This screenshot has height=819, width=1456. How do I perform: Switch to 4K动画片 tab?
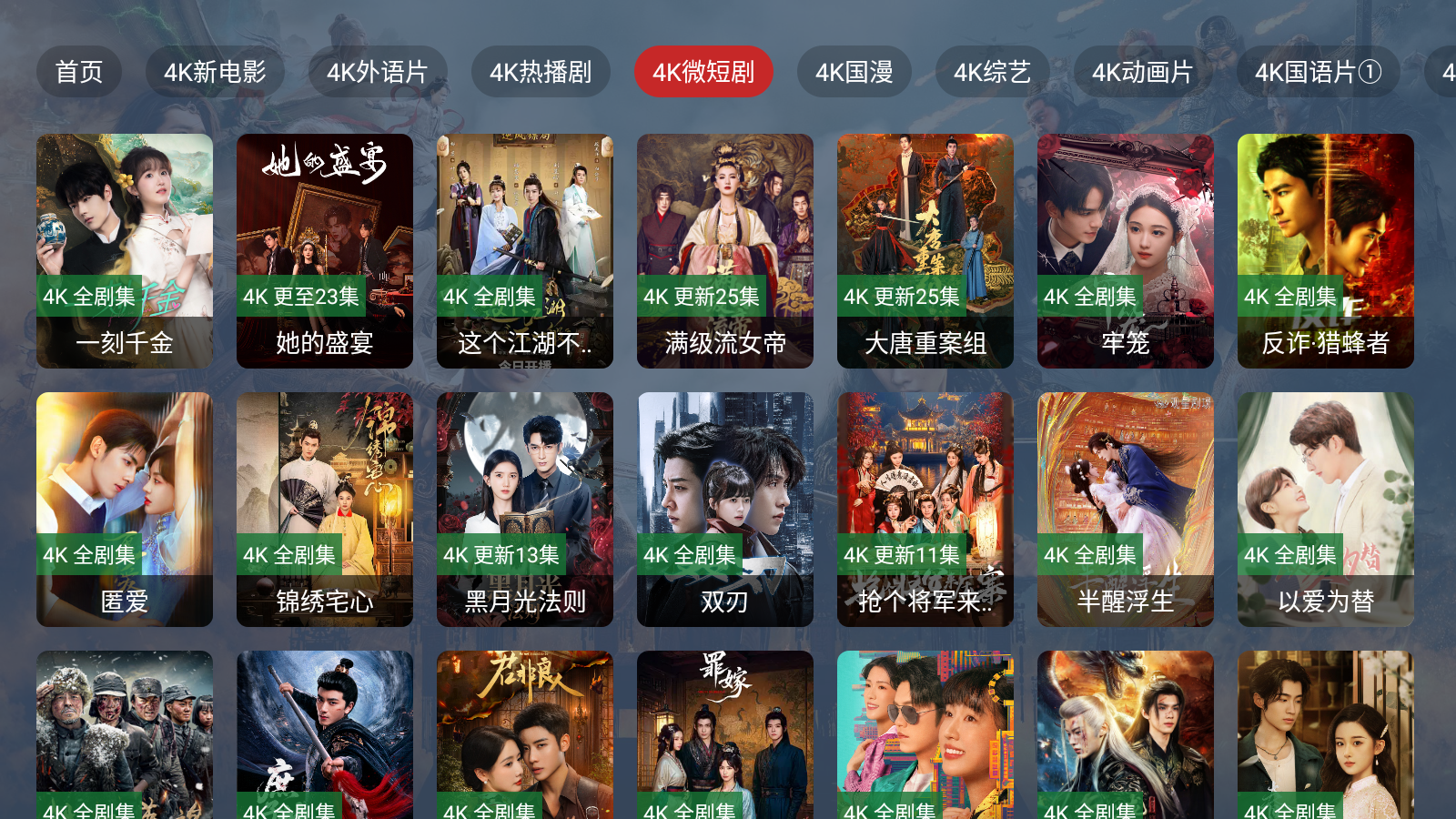tap(1142, 72)
